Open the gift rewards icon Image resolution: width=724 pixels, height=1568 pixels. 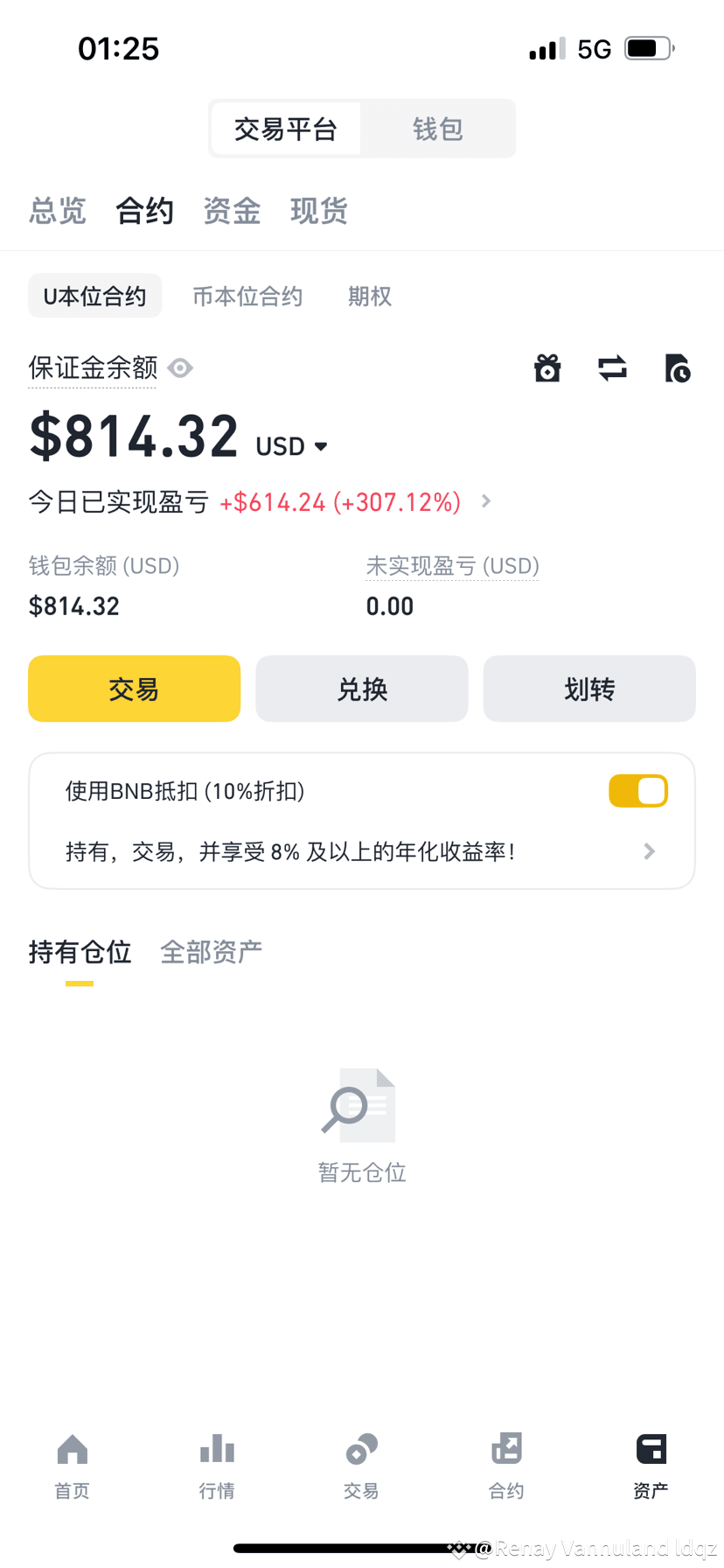tap(547, 368)
